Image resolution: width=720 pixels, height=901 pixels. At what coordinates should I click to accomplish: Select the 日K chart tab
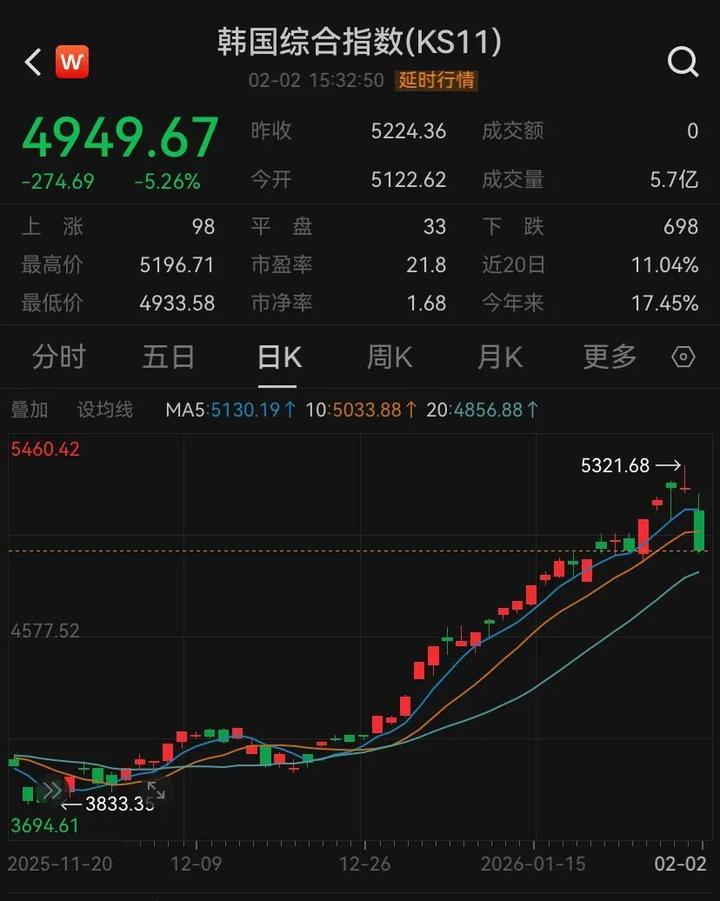point(279,357)
